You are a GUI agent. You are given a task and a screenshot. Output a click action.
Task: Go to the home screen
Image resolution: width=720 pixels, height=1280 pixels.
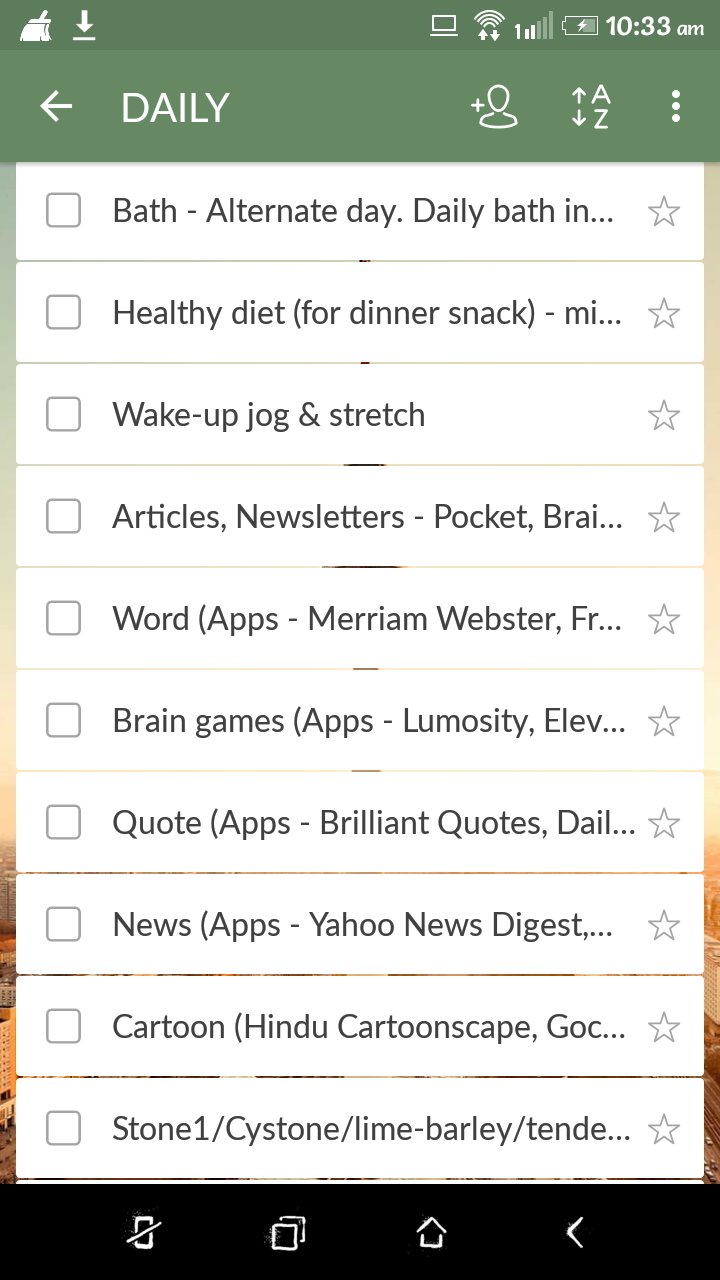click(x=431, y=1232)
